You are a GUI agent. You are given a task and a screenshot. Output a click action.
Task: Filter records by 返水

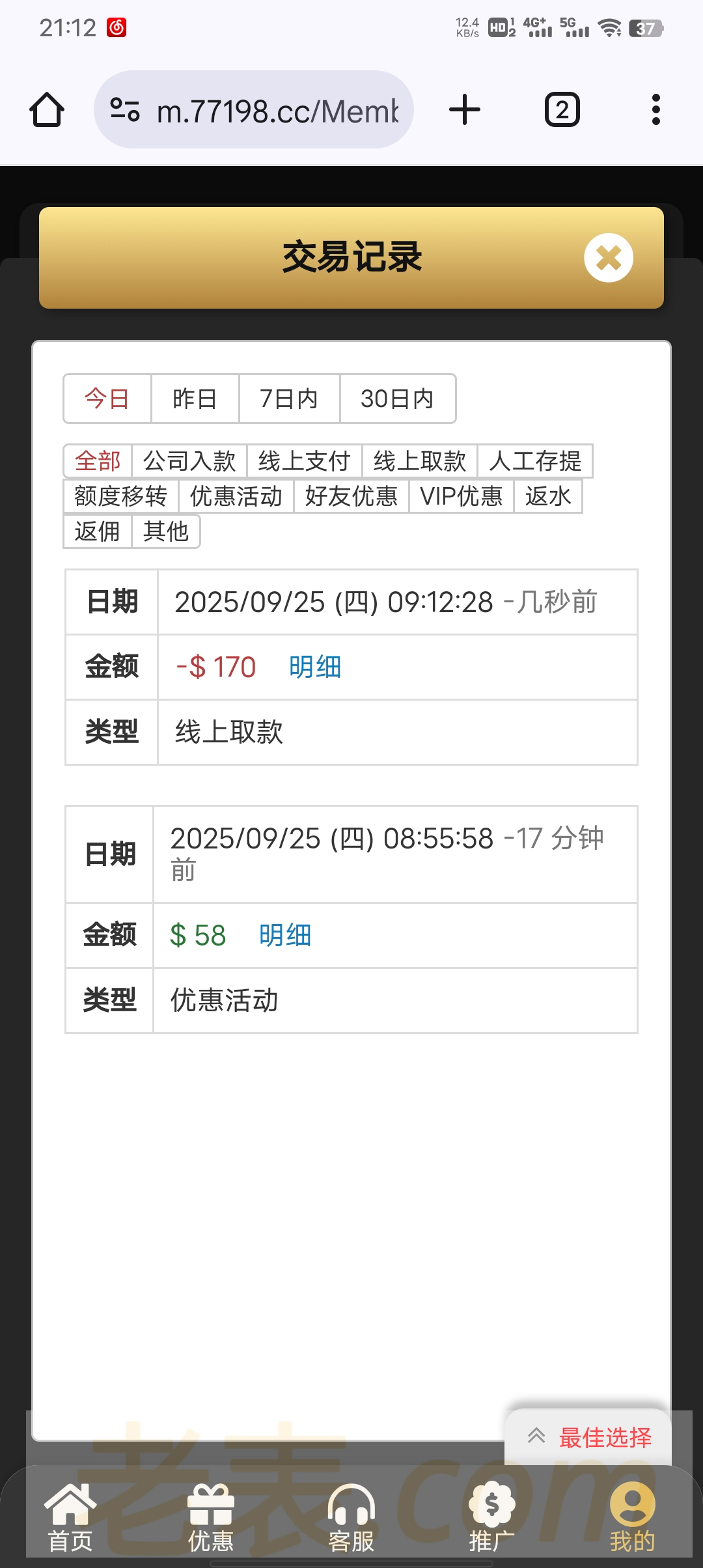click(547, 496)
